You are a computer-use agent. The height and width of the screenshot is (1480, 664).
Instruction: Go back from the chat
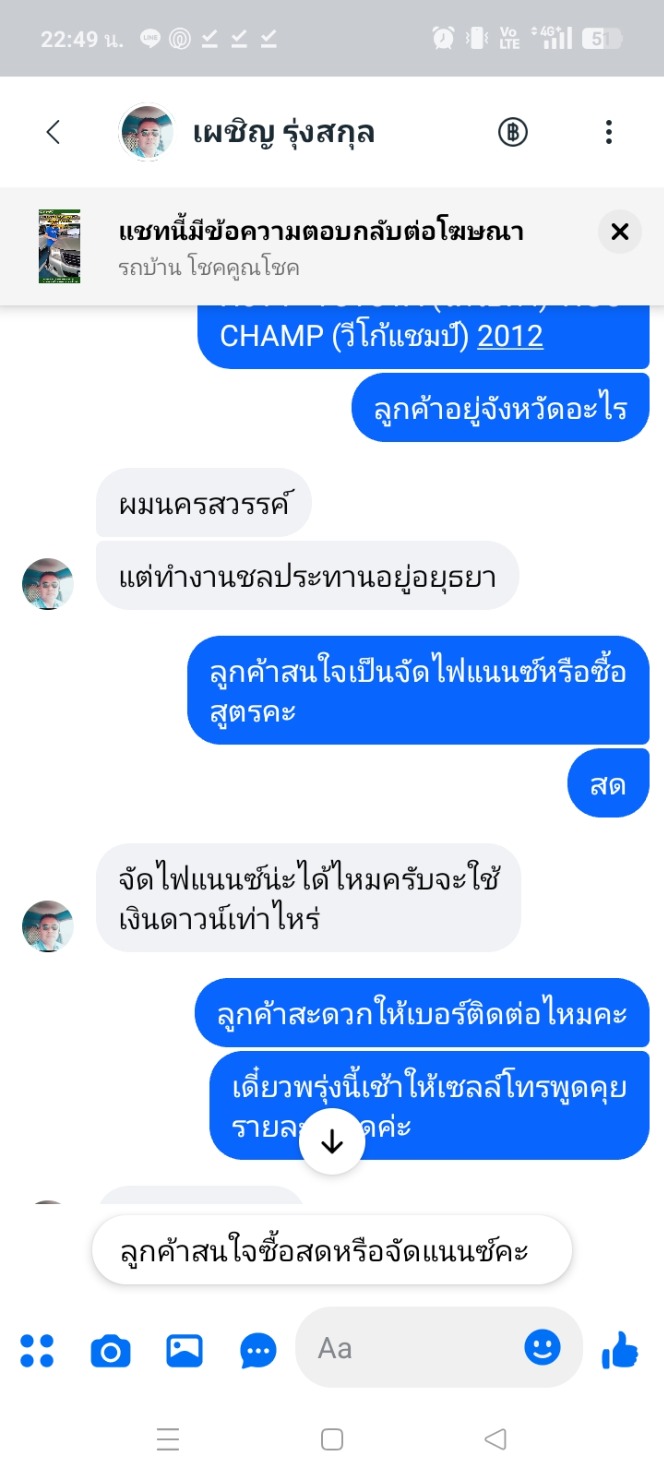pos(54,132)
